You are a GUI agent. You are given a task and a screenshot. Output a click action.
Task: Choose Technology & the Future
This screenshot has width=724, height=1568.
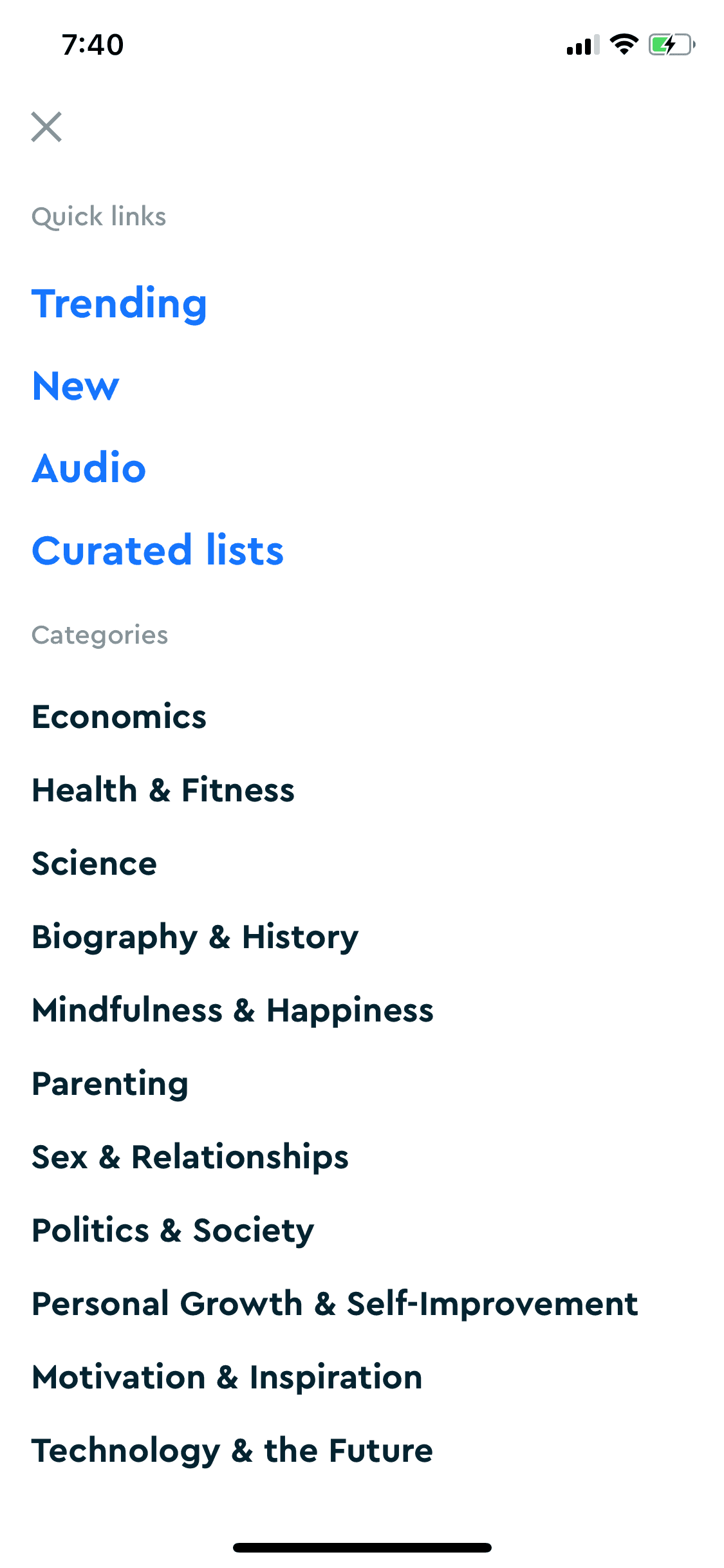point(232,1451)
